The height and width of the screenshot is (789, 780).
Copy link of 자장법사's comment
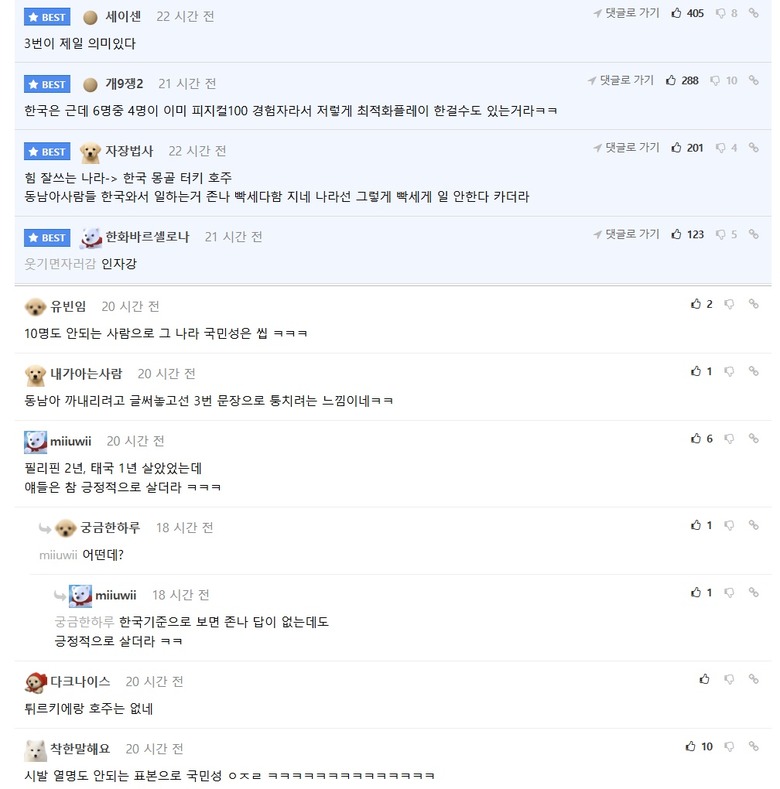click(754, 148)
